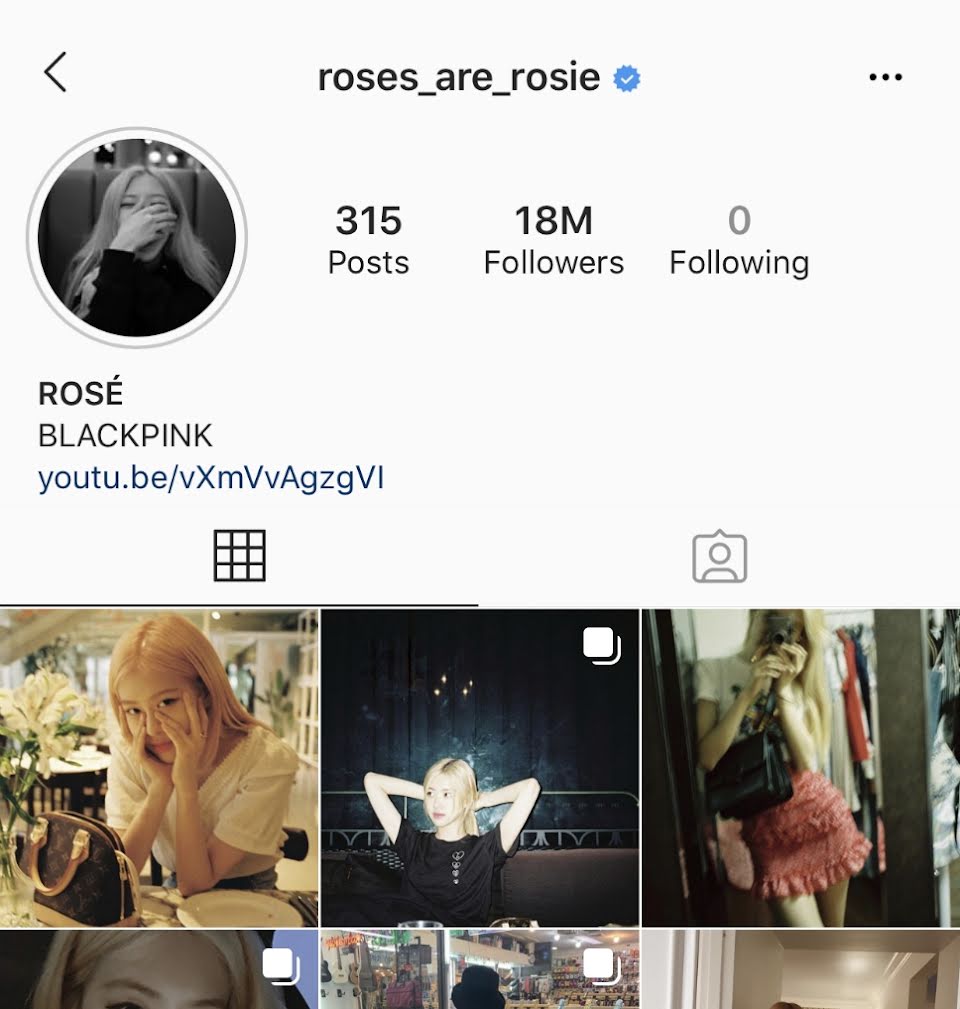
Task: Open the youtu.be link in bio
Action: click(211, 478)
